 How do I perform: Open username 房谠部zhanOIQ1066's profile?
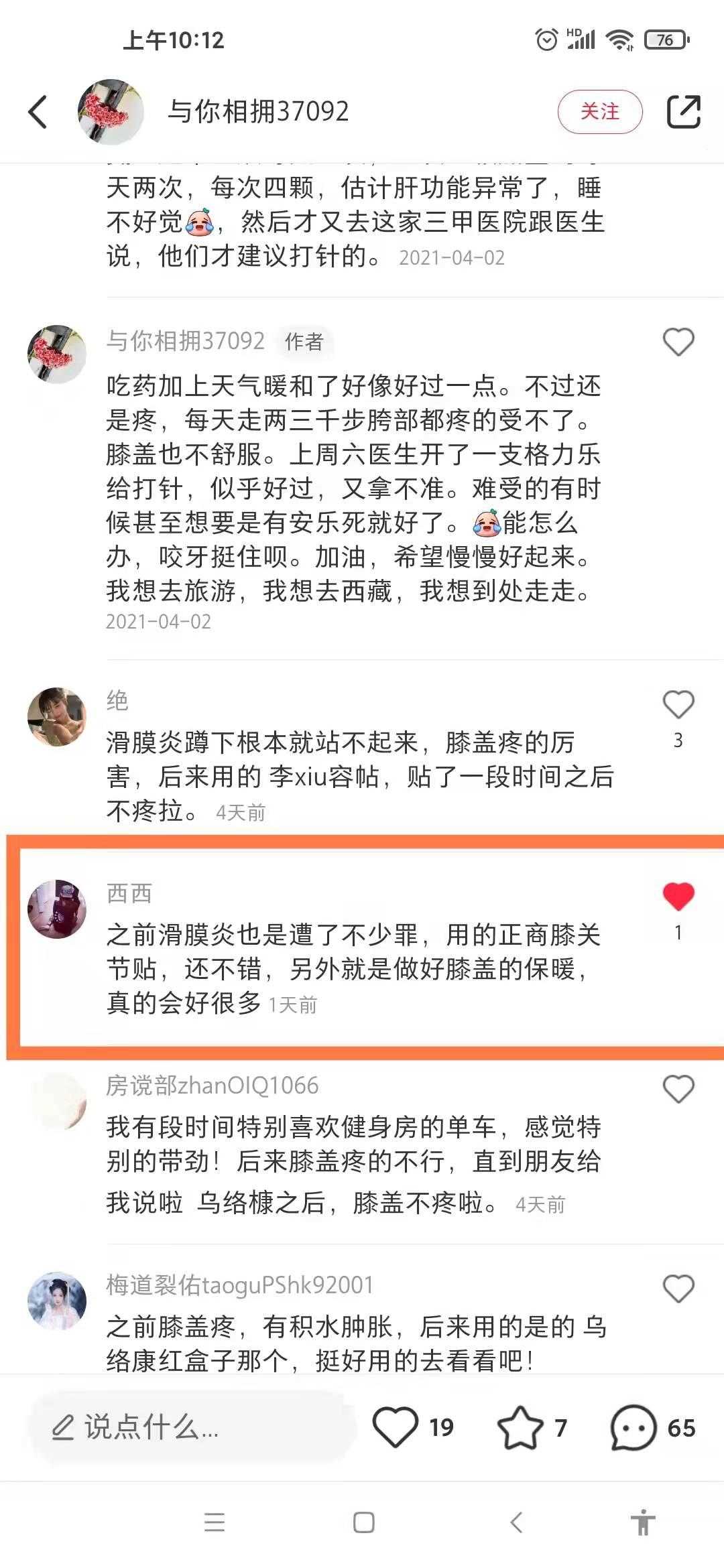pyautogui.click(x=212, y=1086)
